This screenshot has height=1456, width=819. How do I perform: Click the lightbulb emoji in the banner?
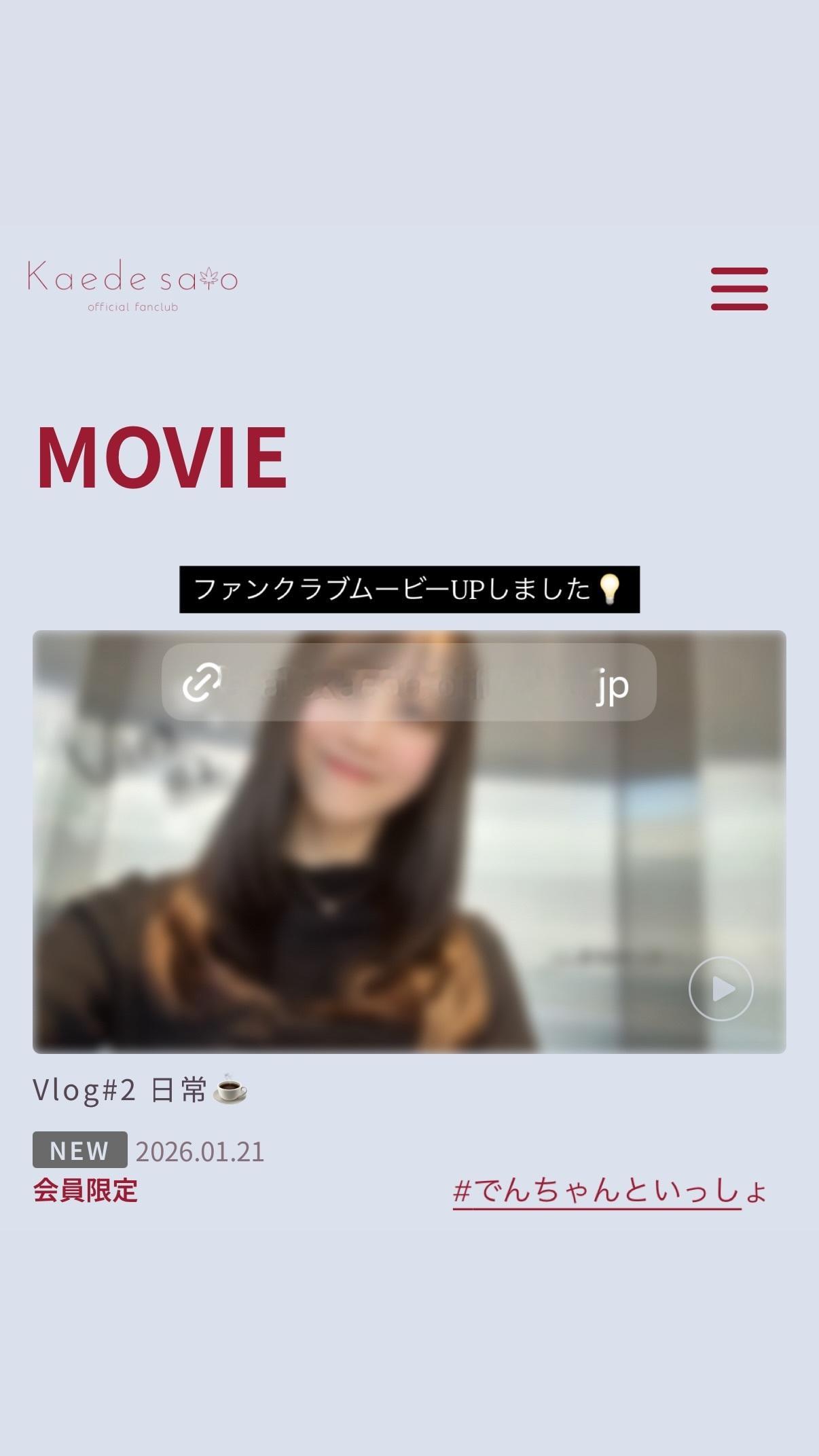click(x=609, y=590)
